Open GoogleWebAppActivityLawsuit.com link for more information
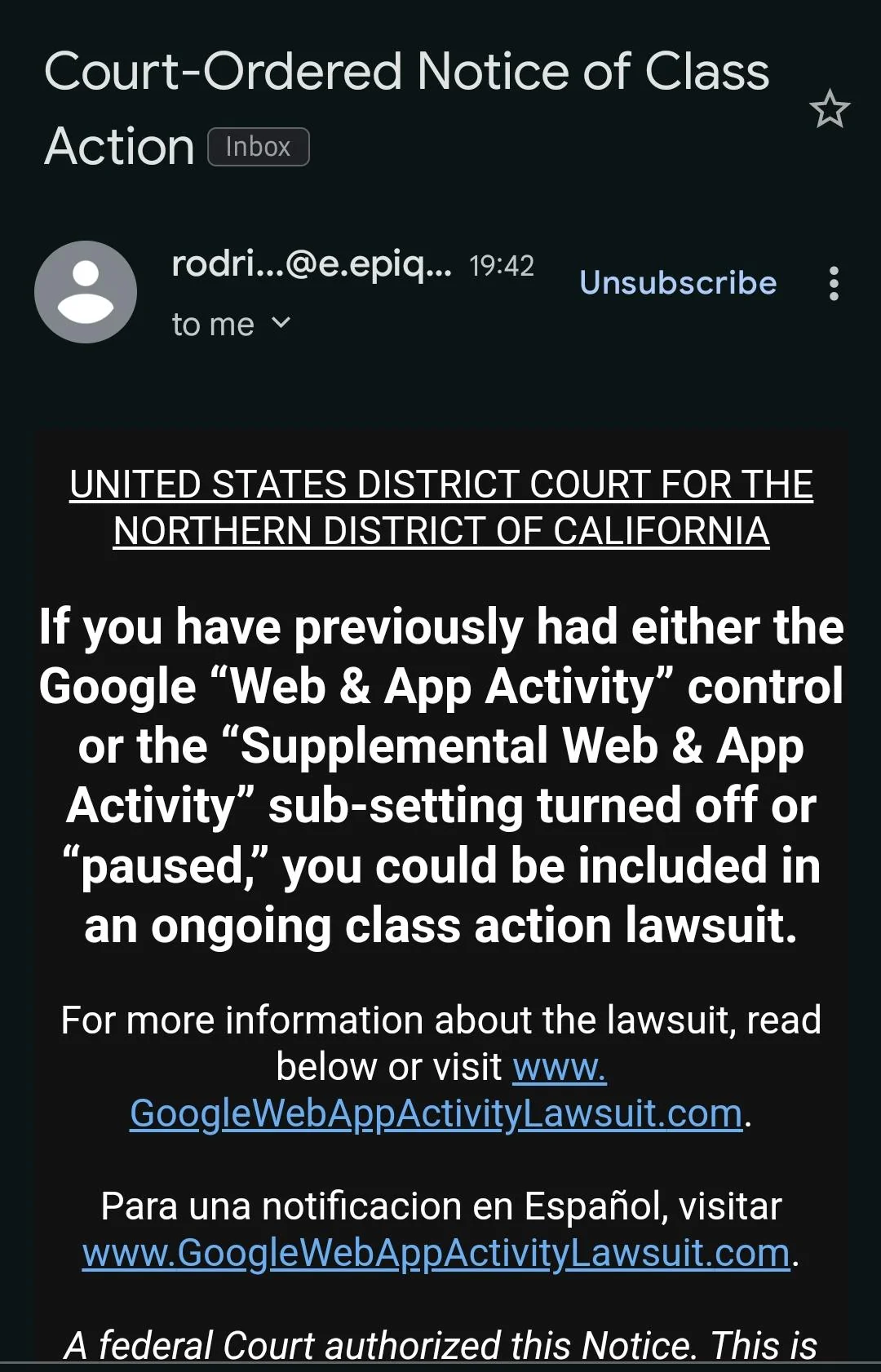The image size is (881, 1372). 436,1113
